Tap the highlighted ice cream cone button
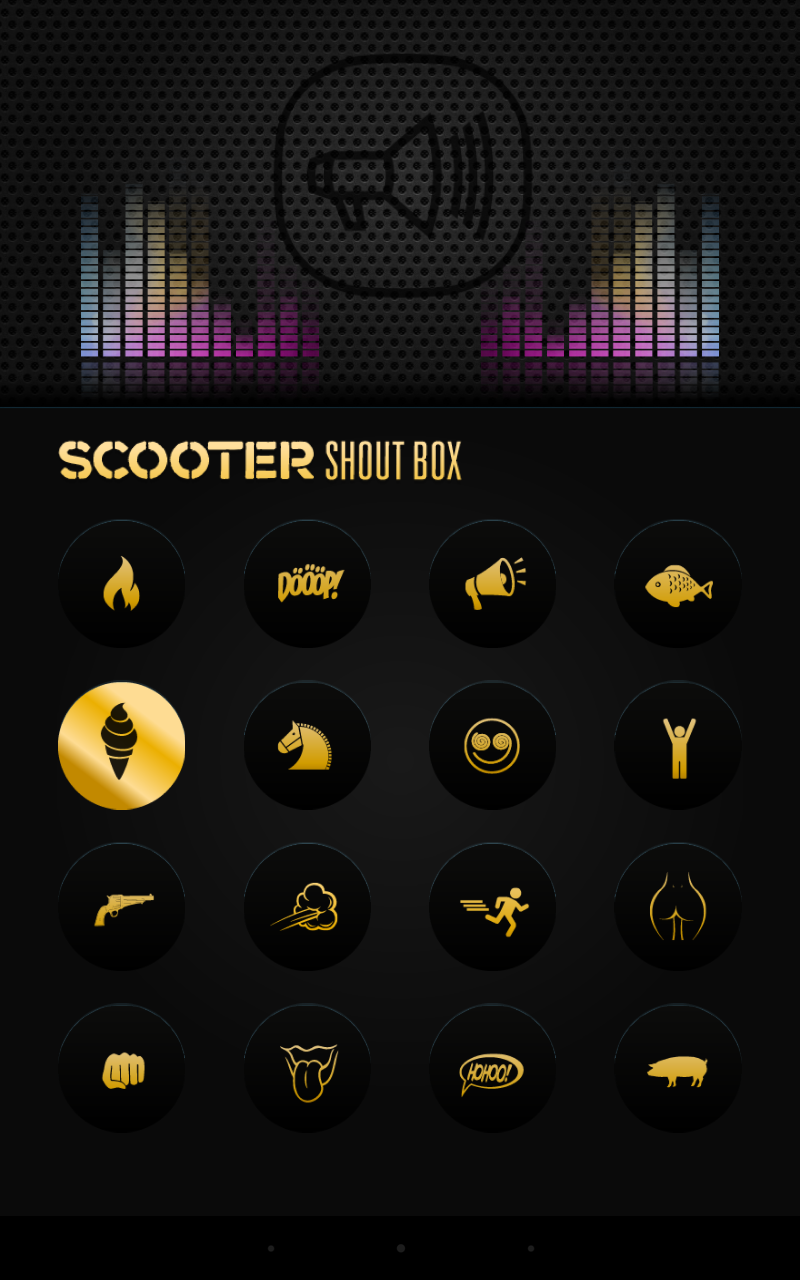This screenshot has height=1280, width=800. (121, 746)
